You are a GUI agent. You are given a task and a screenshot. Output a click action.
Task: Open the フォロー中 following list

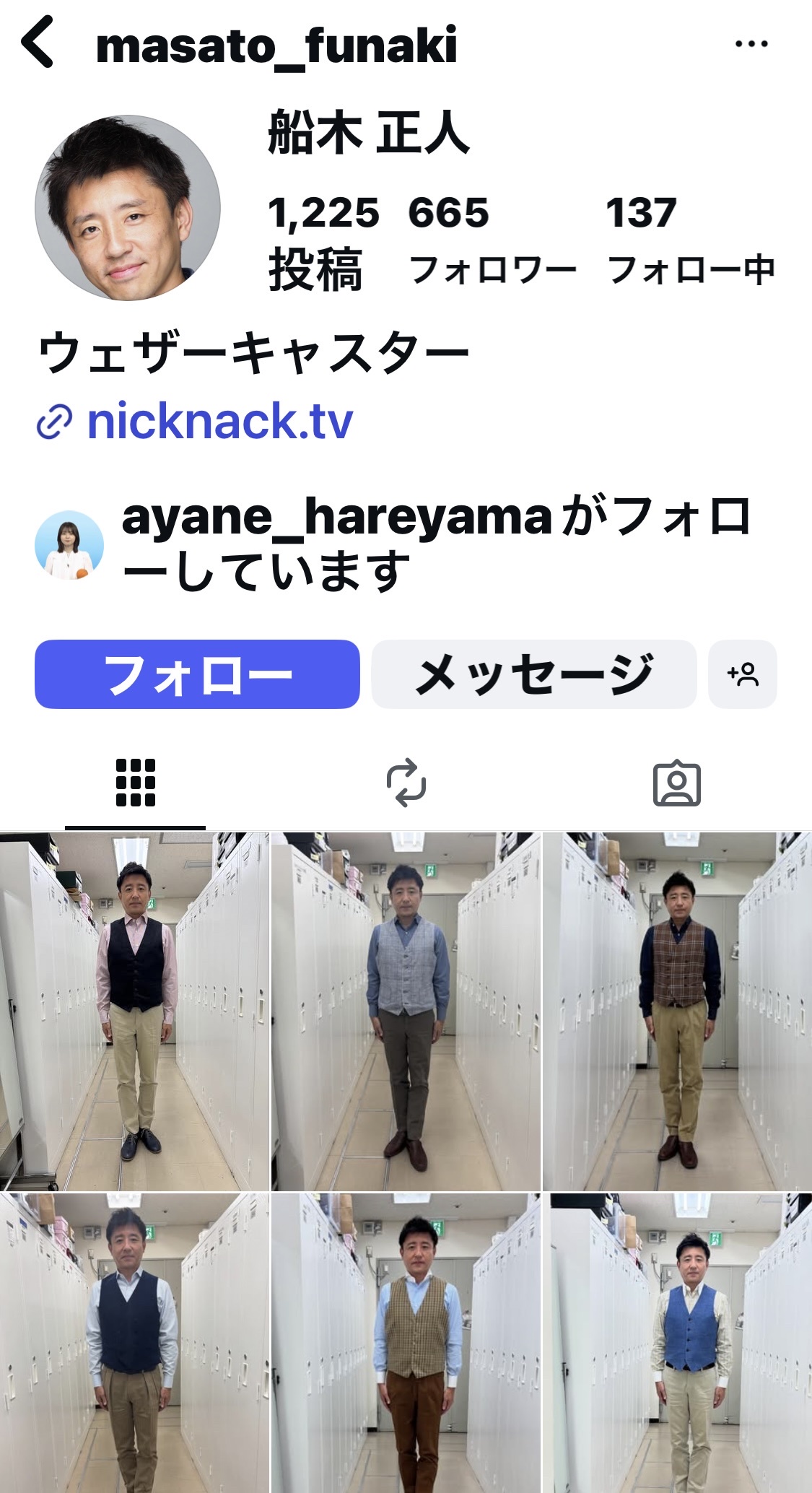tap(691, 241)
